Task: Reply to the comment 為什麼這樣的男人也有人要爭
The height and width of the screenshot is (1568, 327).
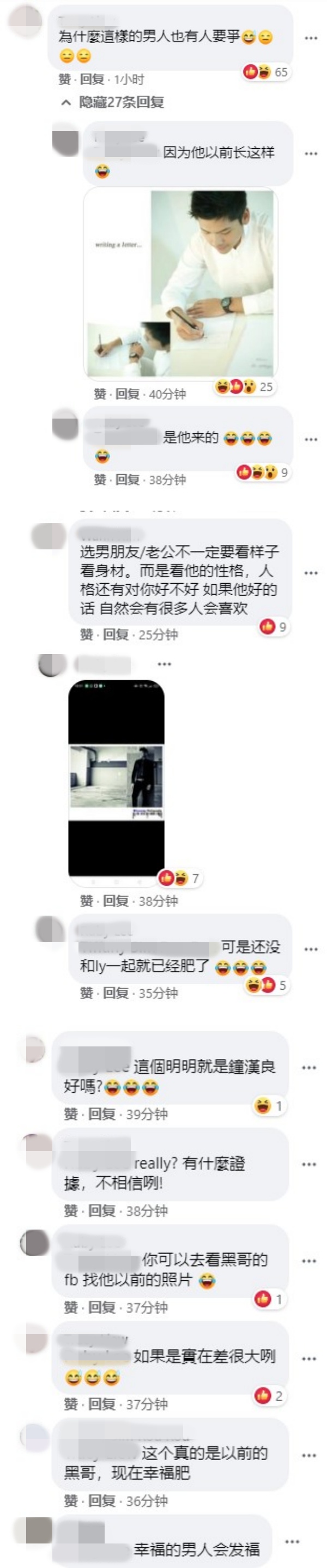Action: [x=92, y=79]
